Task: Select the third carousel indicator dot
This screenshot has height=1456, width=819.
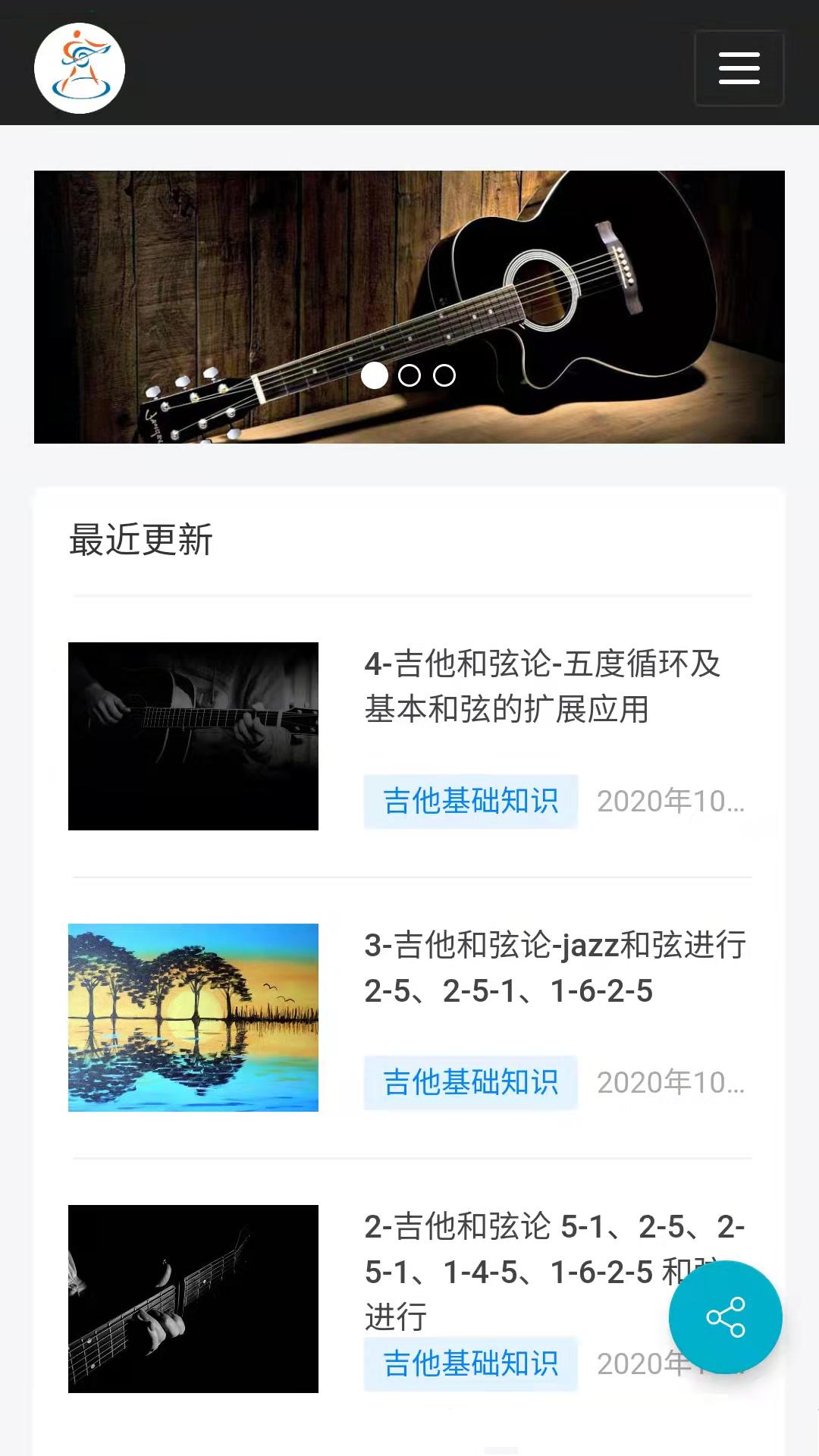Action: [x=445, y=375]
